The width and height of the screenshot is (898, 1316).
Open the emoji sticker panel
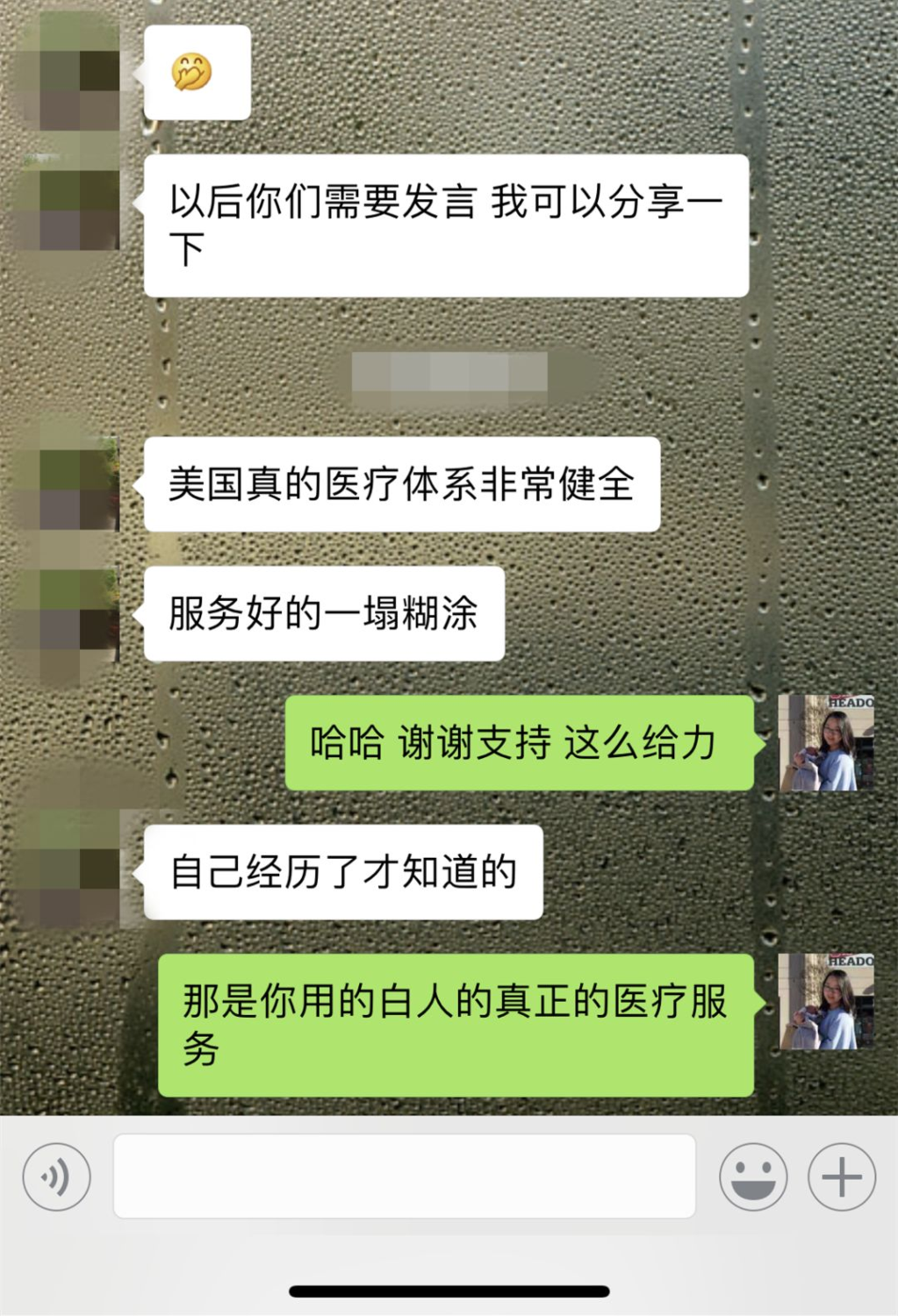[x=752, y=1177]
